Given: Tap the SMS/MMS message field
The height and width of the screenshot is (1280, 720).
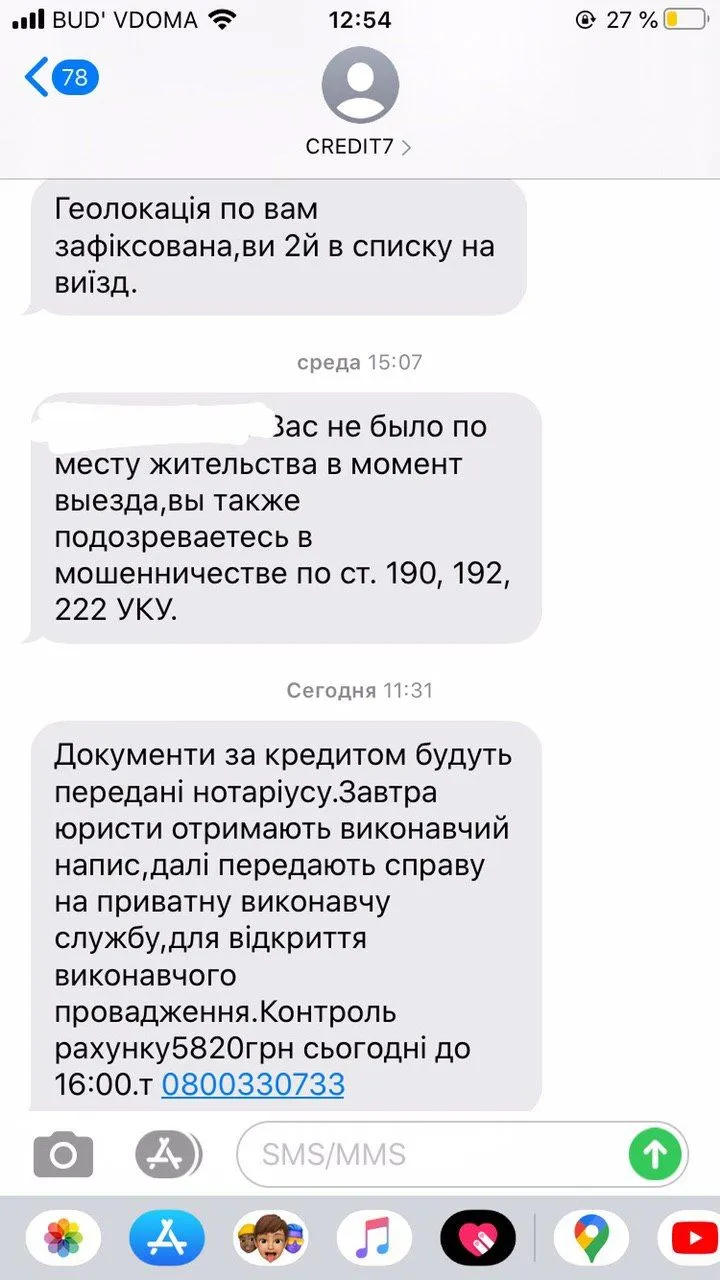Looking at the screenshot, I should (430, 1155).
